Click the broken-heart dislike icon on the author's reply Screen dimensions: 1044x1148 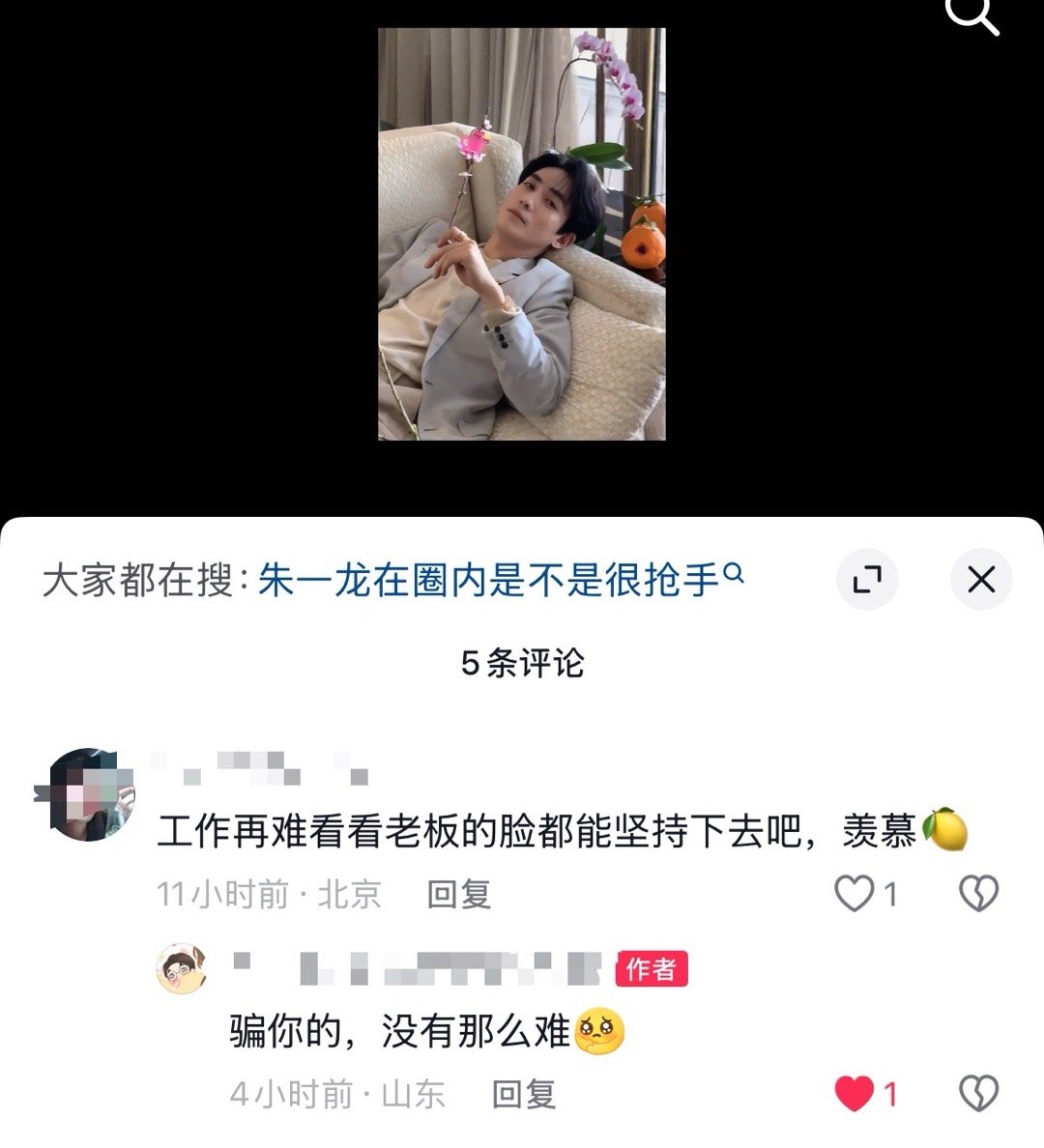point(977,1092)
